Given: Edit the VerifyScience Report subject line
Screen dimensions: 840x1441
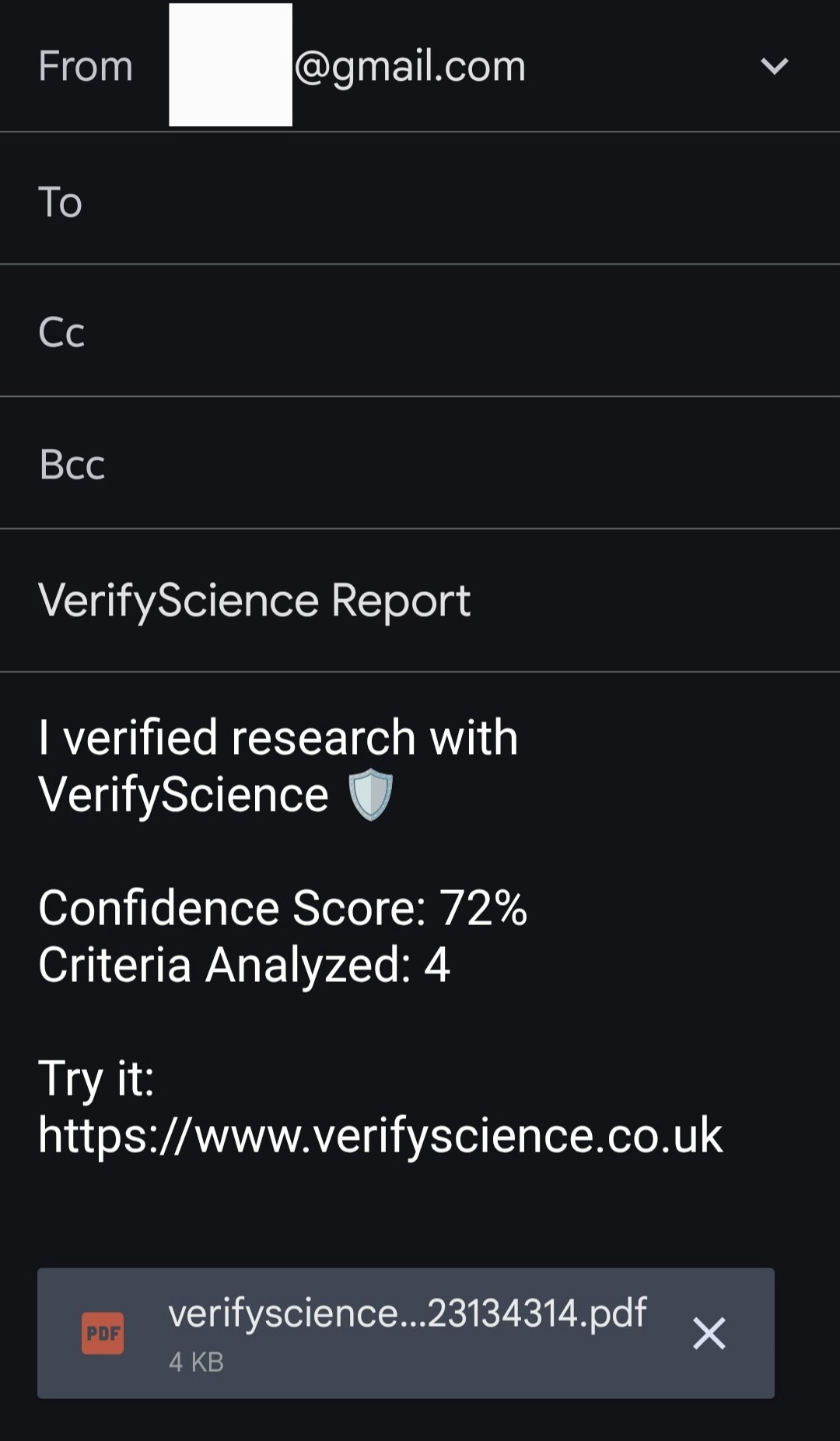Looking at the screenshot, I should [254, 598].
